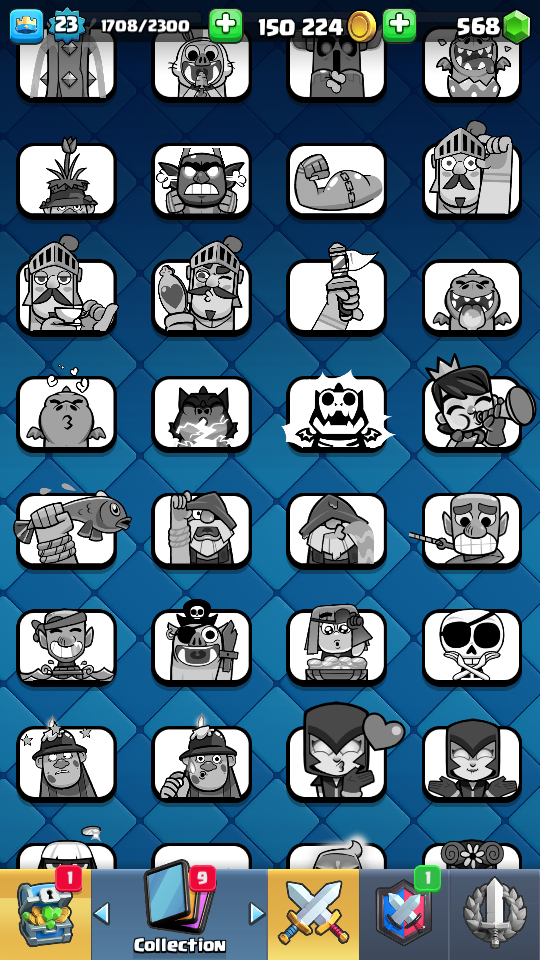The height and width of the screenshot is (960, 540).
Task: Switch to the Collection tab
Action: tap(179, 914)
